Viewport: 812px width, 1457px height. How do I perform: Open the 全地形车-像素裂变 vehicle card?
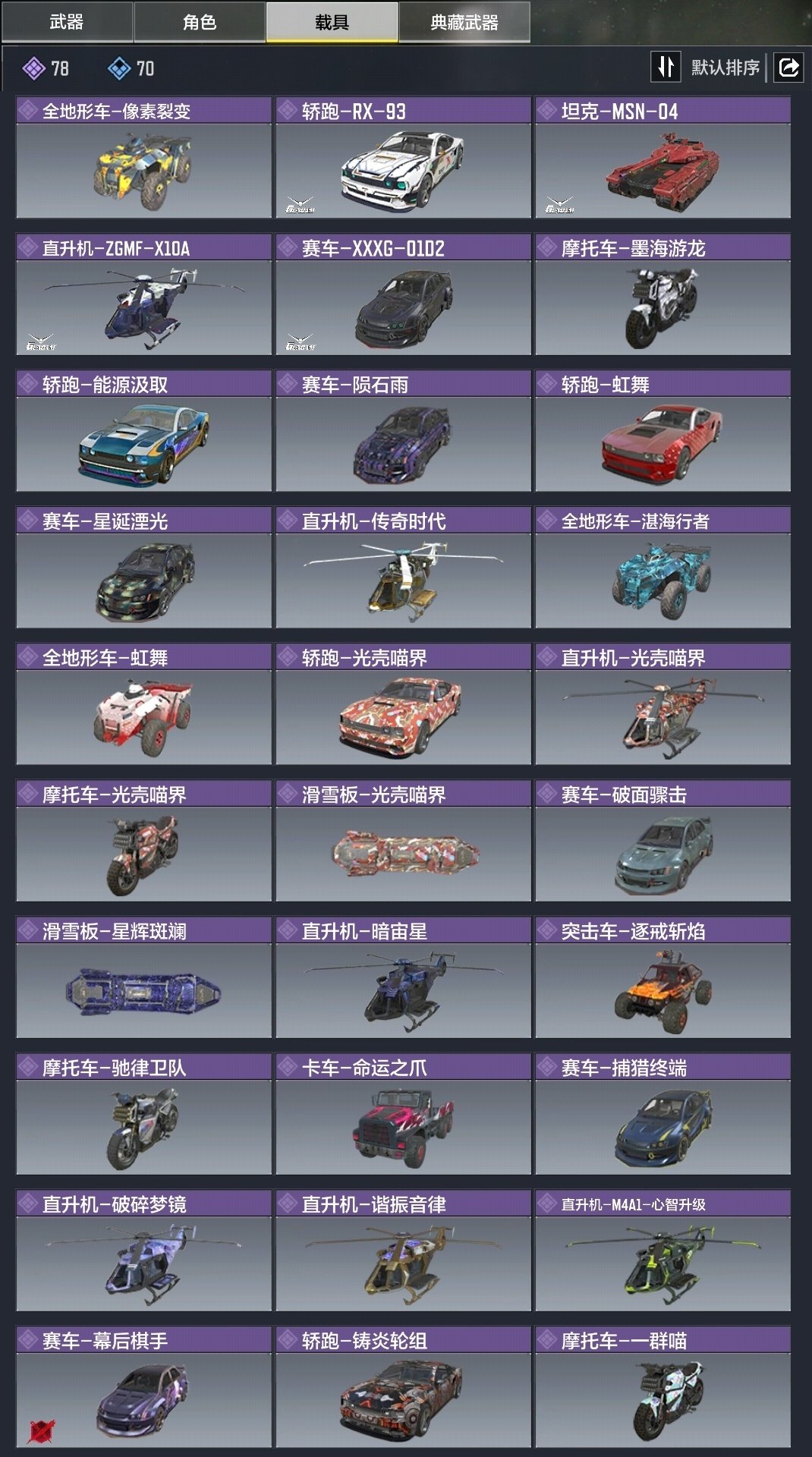(x=143, y=158)
